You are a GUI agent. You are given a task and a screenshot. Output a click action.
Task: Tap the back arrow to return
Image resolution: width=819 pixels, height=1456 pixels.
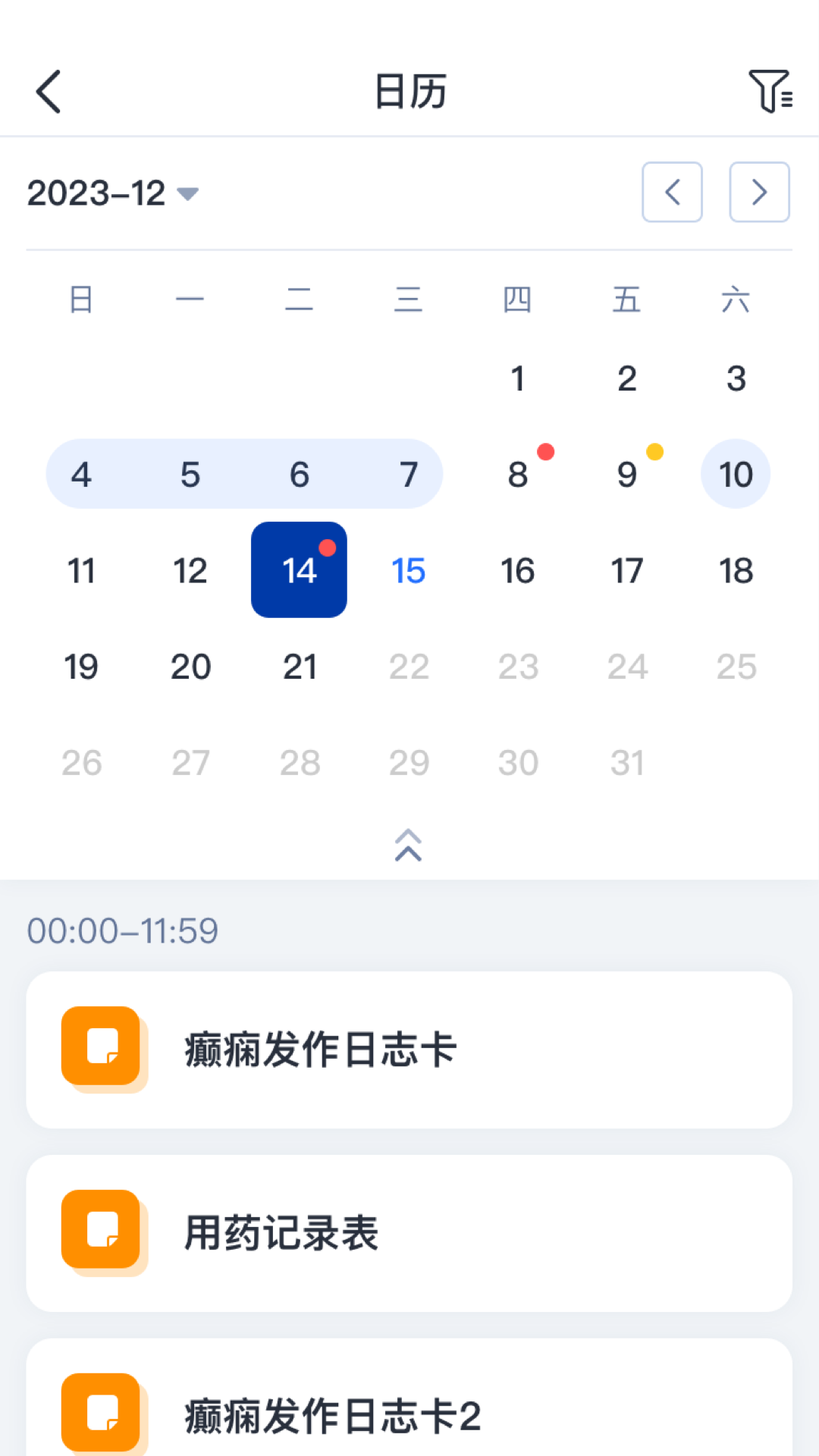(x=48, y=90)
